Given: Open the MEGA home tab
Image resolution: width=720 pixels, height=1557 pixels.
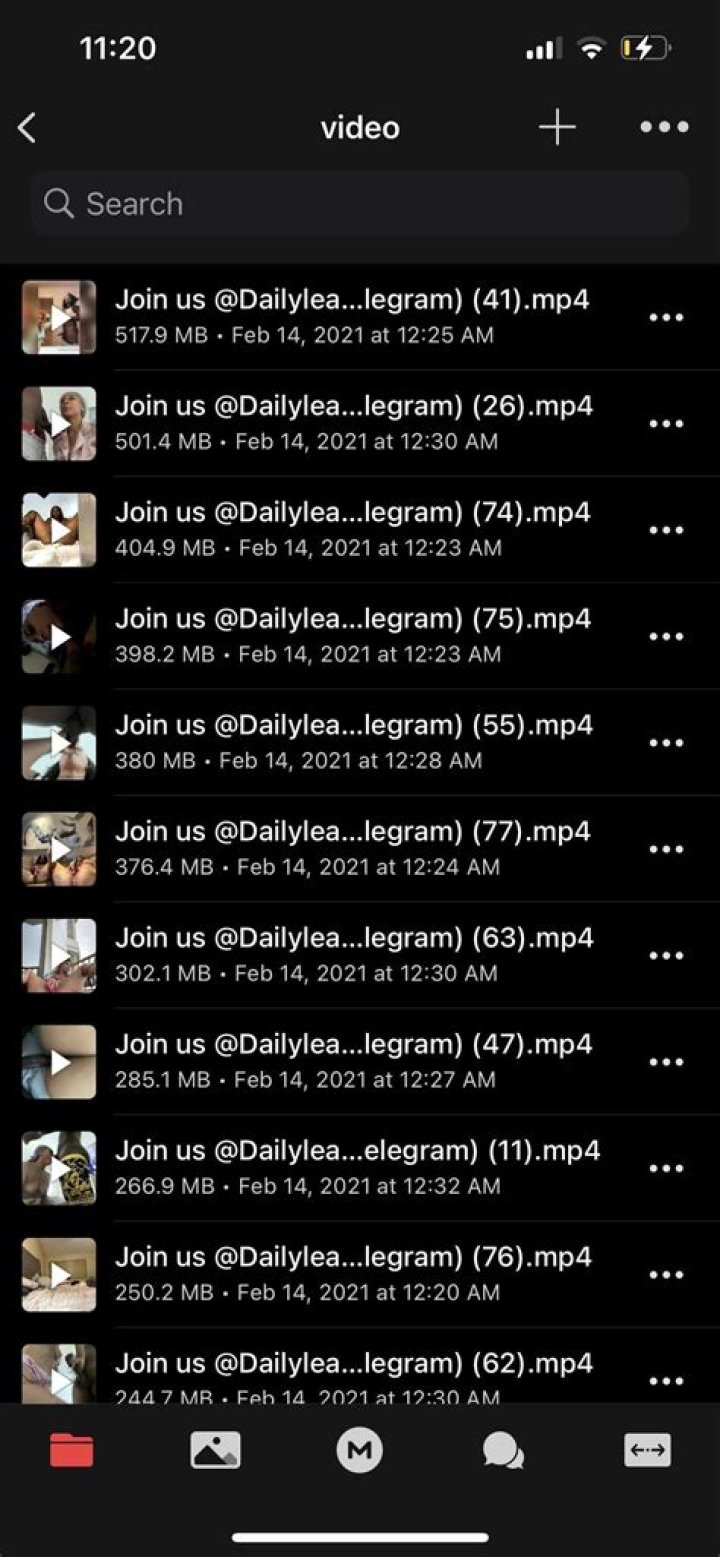Looking at the screenshot, I should click(x=360, y=1450).
